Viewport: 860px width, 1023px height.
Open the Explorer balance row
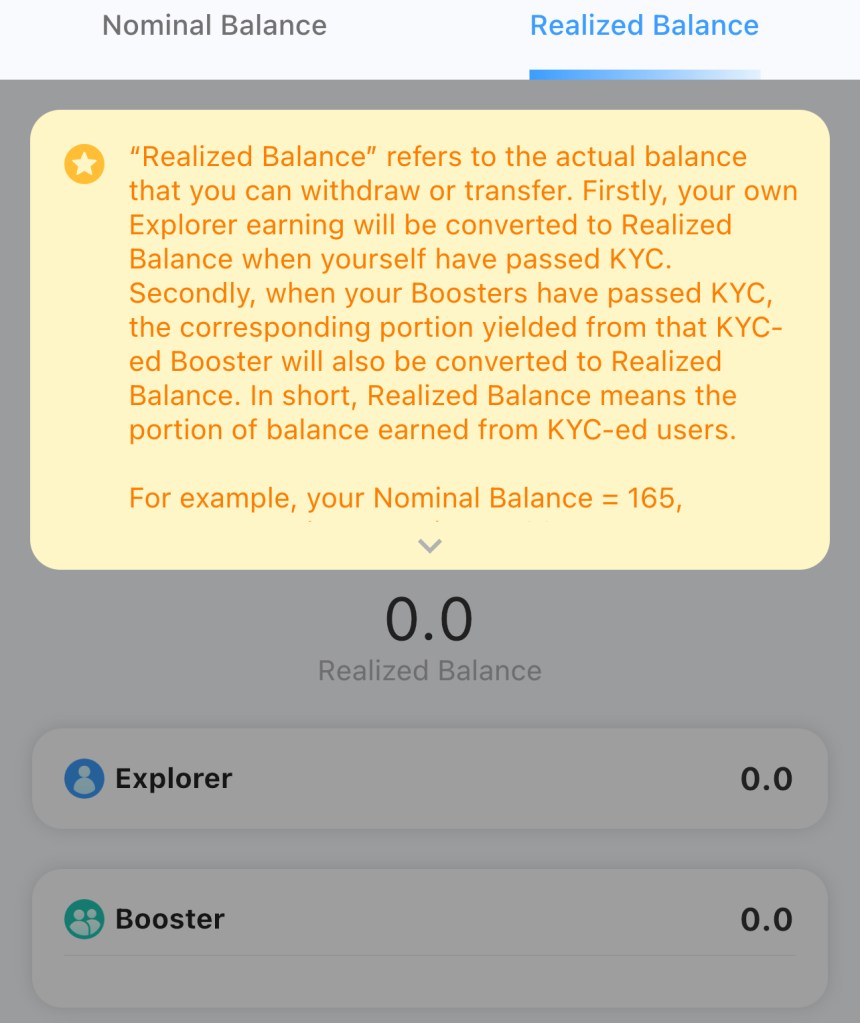[430, 779]
